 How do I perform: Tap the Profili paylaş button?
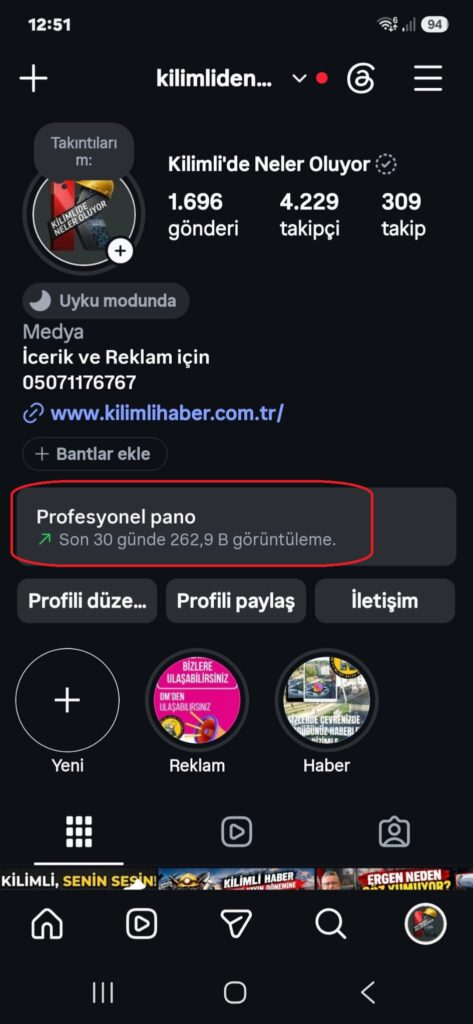[x=236, y=601]
